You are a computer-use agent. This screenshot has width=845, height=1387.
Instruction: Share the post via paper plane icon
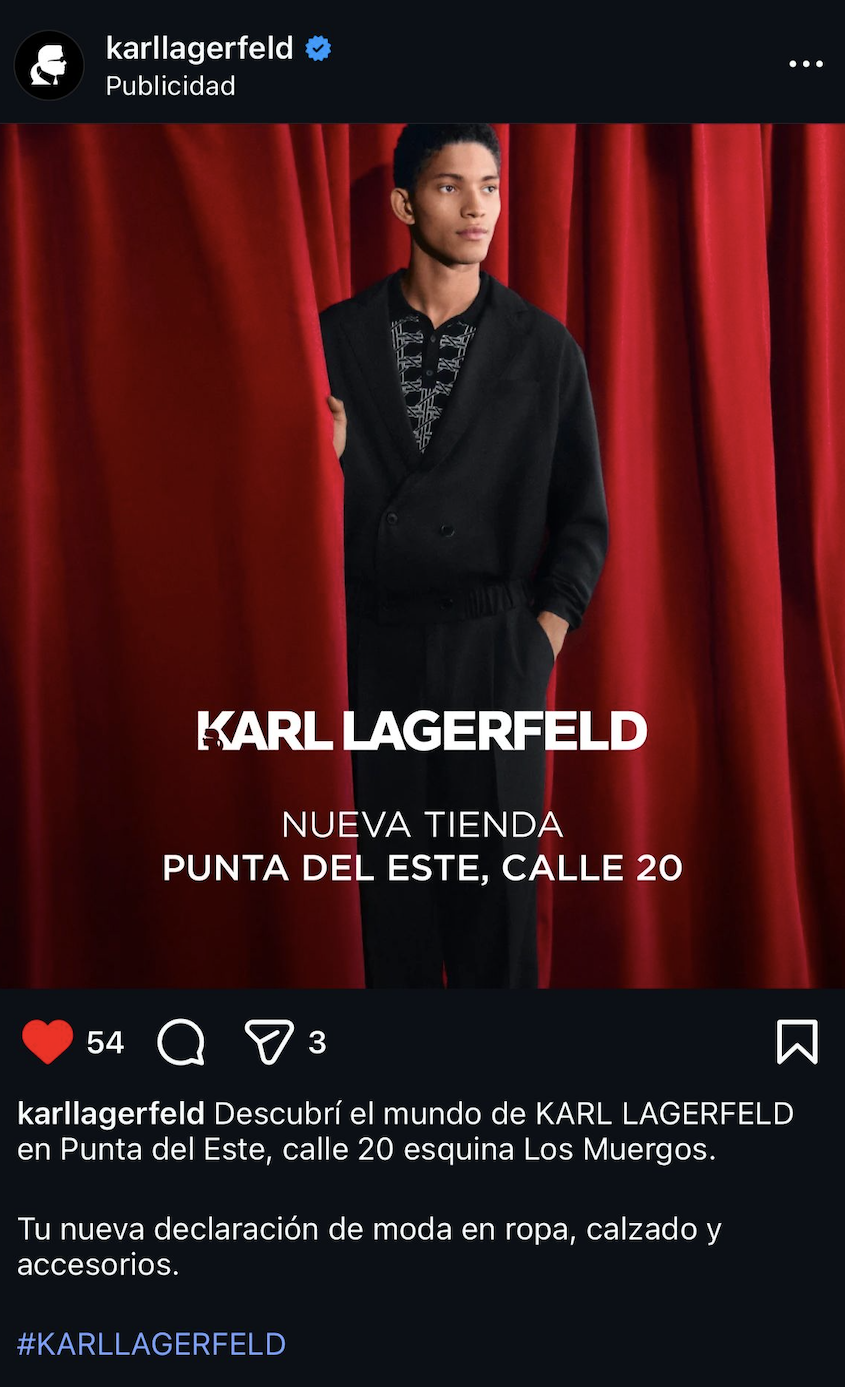pos(269,1042)
